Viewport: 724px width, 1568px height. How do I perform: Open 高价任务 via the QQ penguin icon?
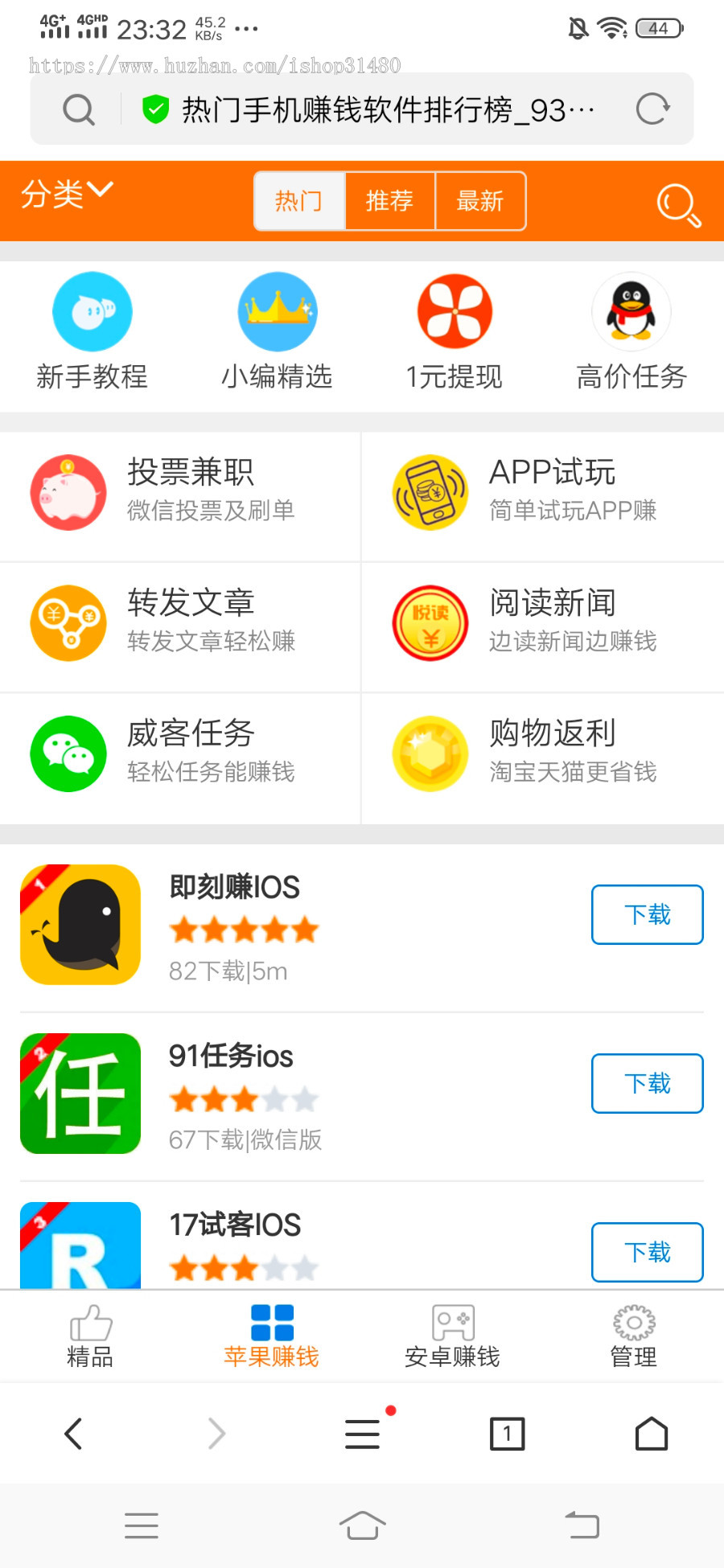click(x=631, y=312)
